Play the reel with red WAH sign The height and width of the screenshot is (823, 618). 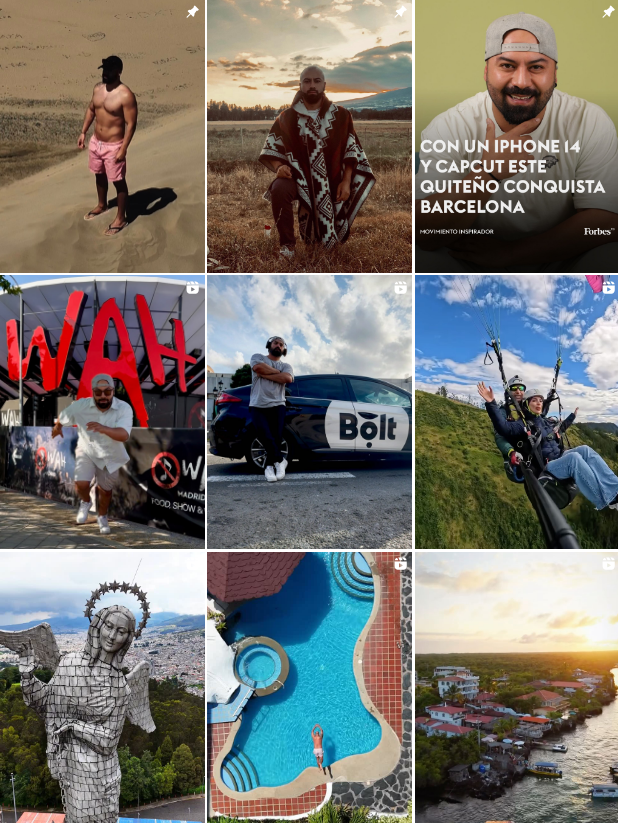point(102,411)
